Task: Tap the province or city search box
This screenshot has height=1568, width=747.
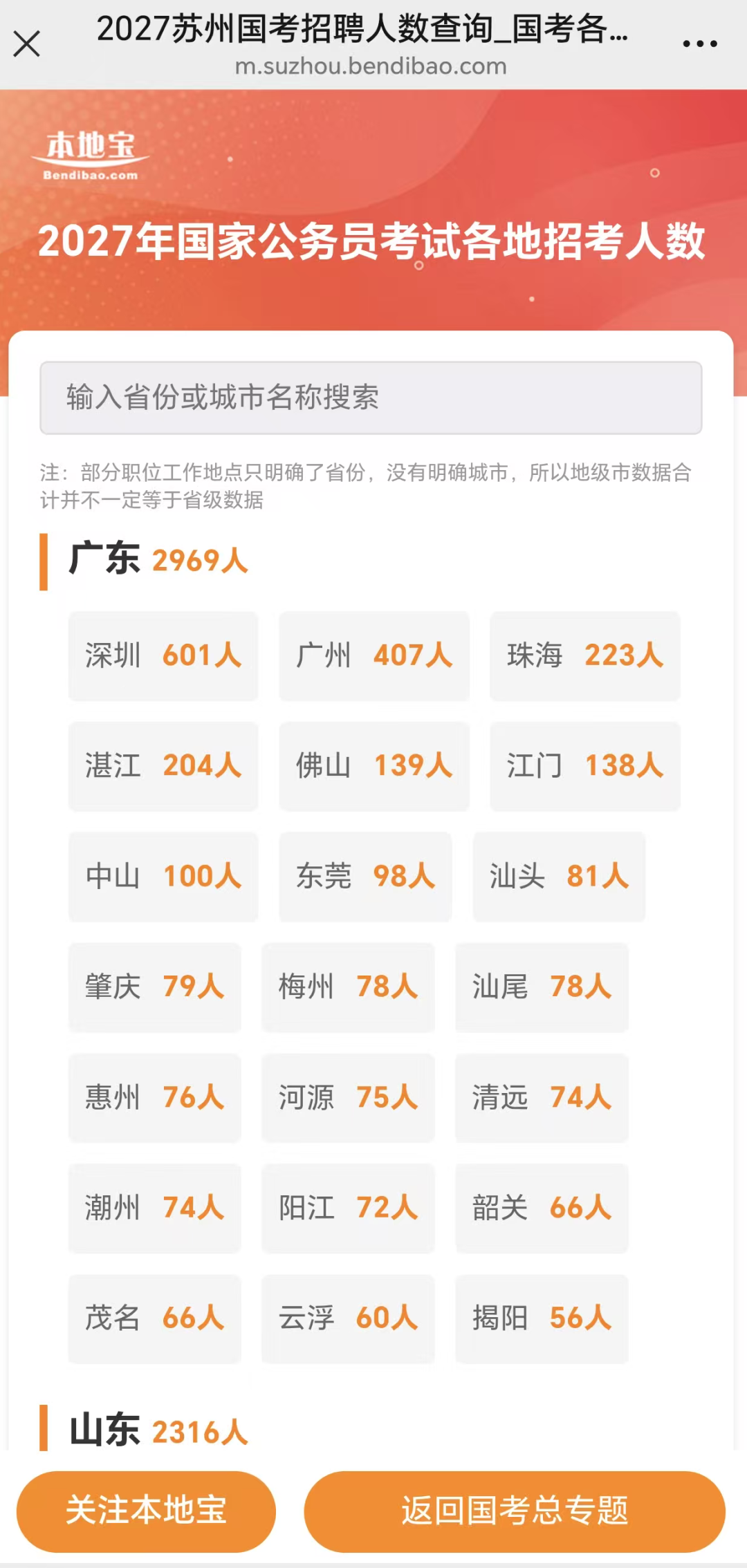Action: click(371, 398)
